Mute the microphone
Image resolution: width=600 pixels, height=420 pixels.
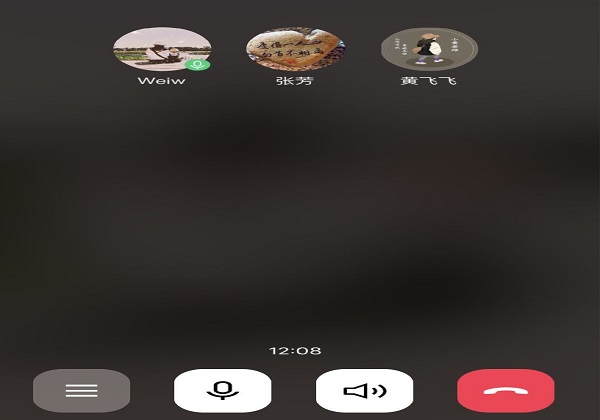click(x=222, y=390)
